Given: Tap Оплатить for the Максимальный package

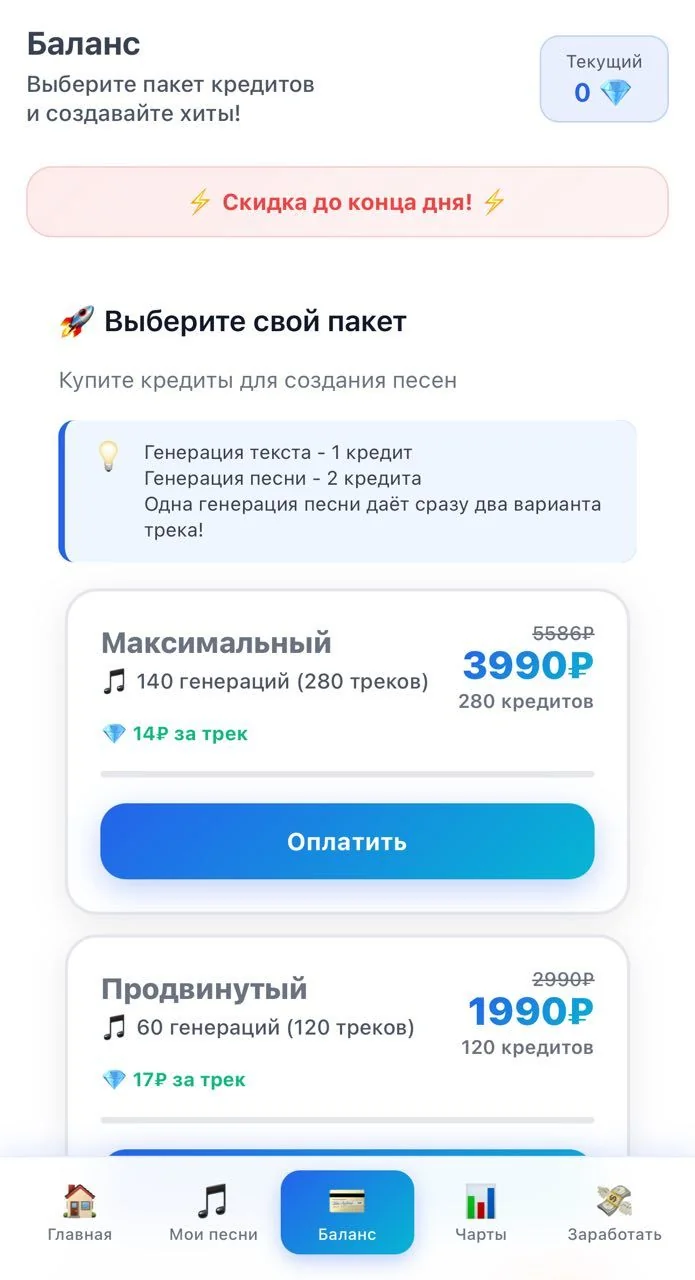Looking at the screenshot, I should click(347, 841).
